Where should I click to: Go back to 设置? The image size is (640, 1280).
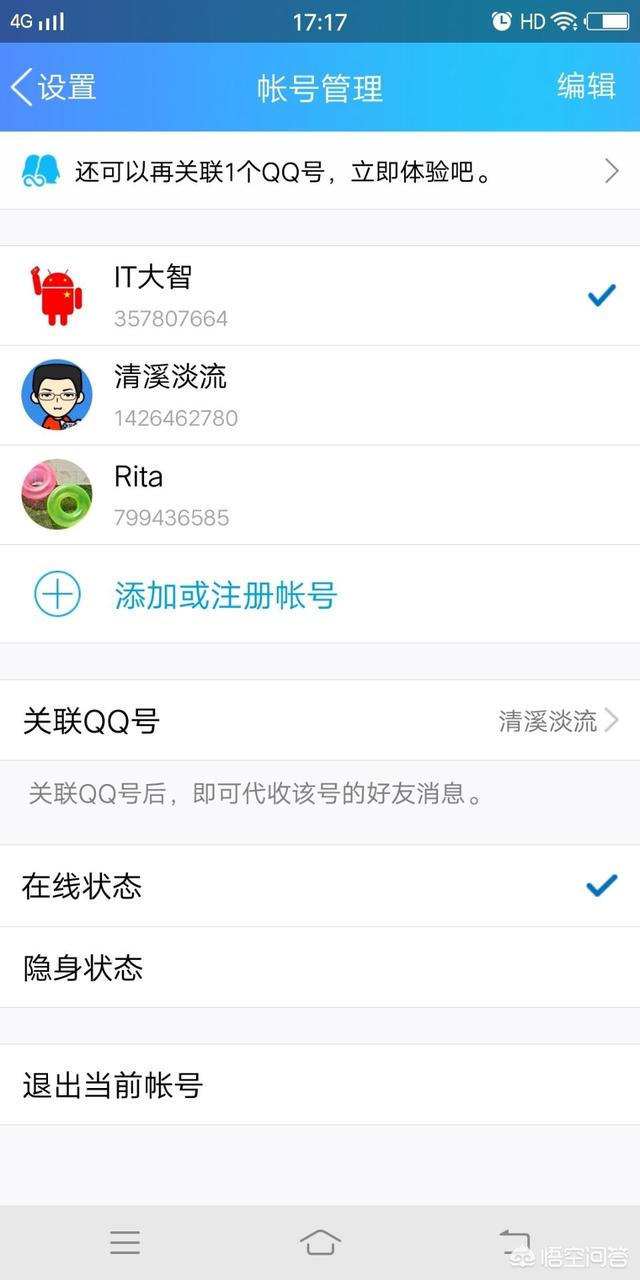pos(54,87)
